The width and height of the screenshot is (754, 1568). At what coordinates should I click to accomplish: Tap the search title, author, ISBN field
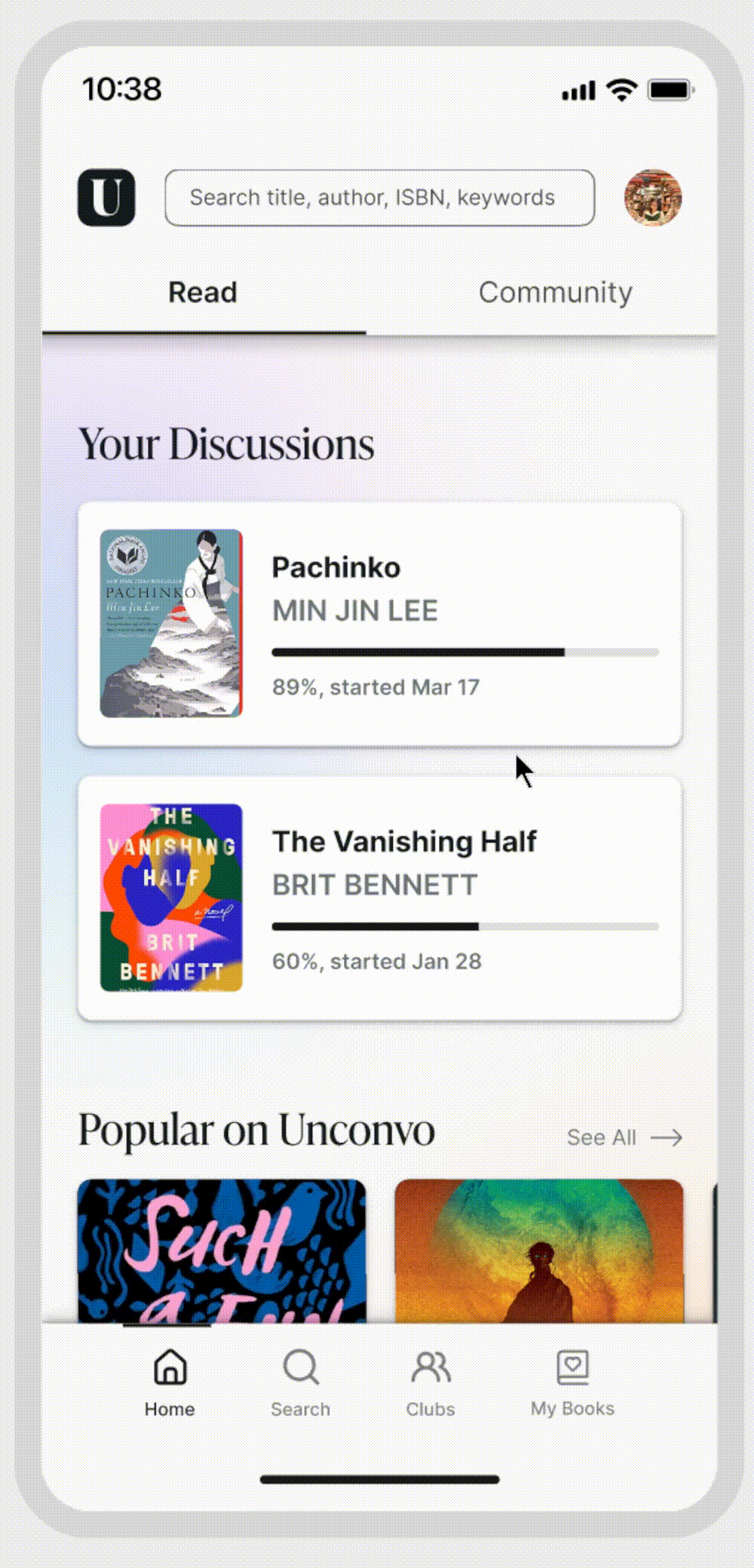(x=379, y=198)
